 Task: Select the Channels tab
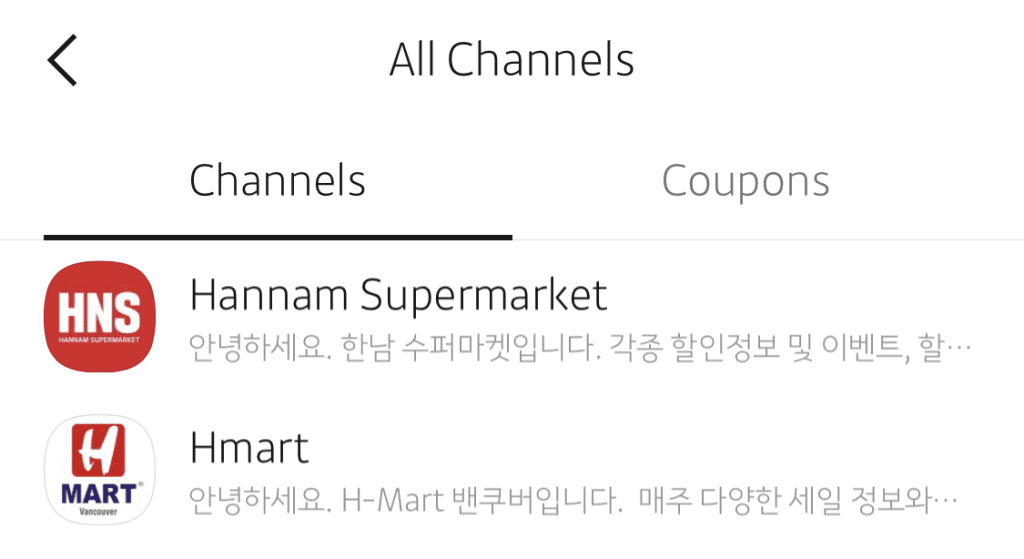point(277,182)
